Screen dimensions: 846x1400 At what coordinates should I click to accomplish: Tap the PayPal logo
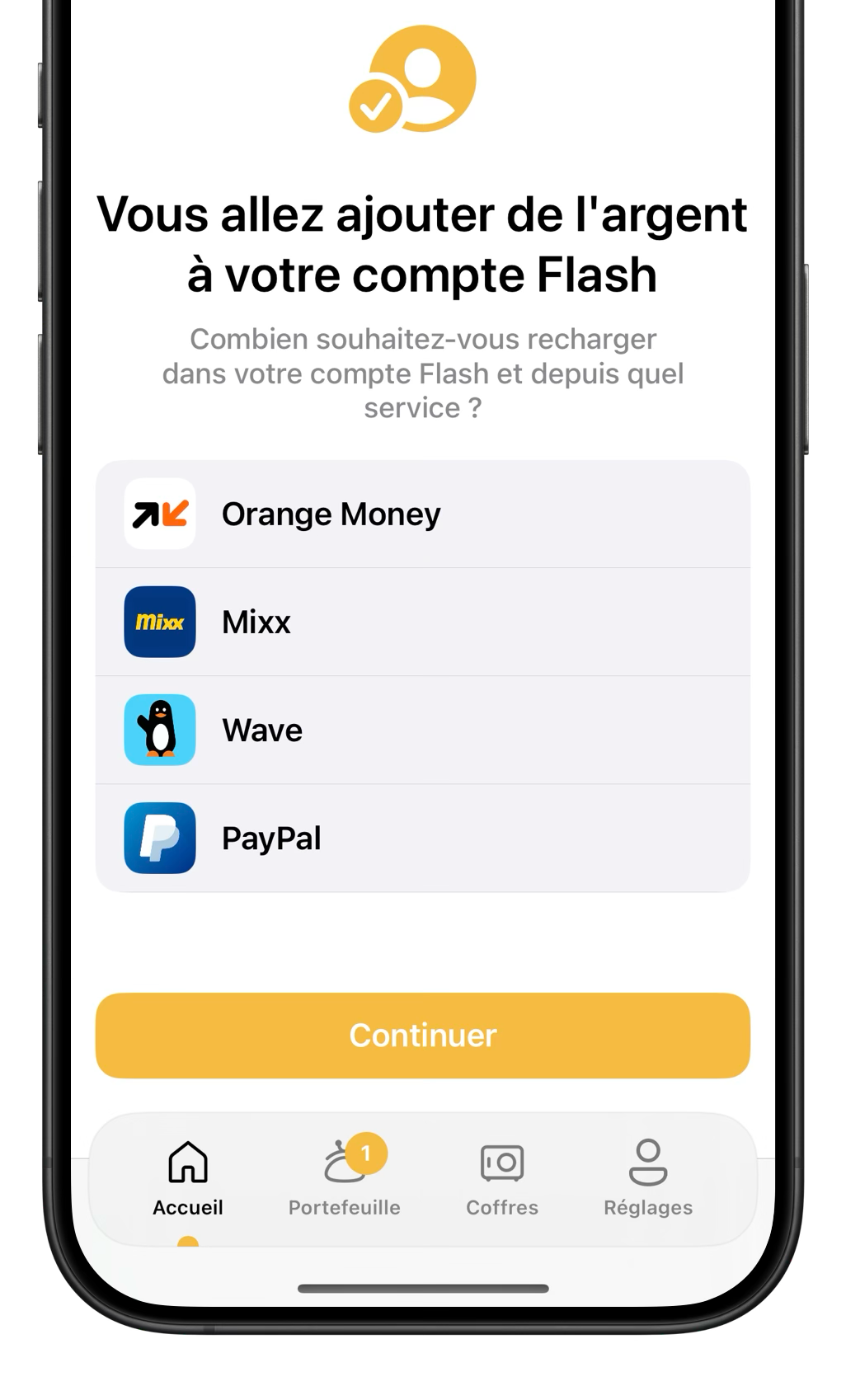pos(159,837)
